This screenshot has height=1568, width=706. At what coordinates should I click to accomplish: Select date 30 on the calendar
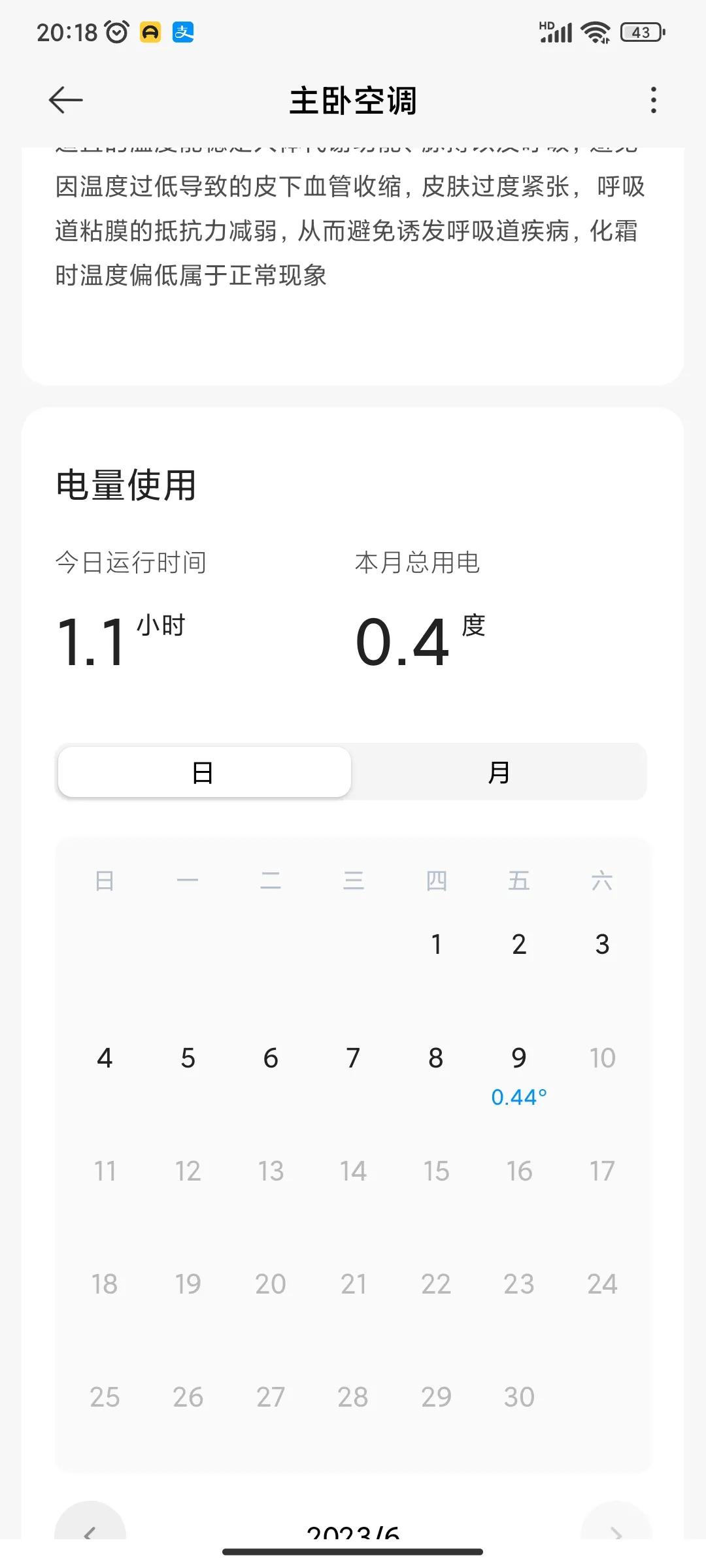tap(519, 1396)
